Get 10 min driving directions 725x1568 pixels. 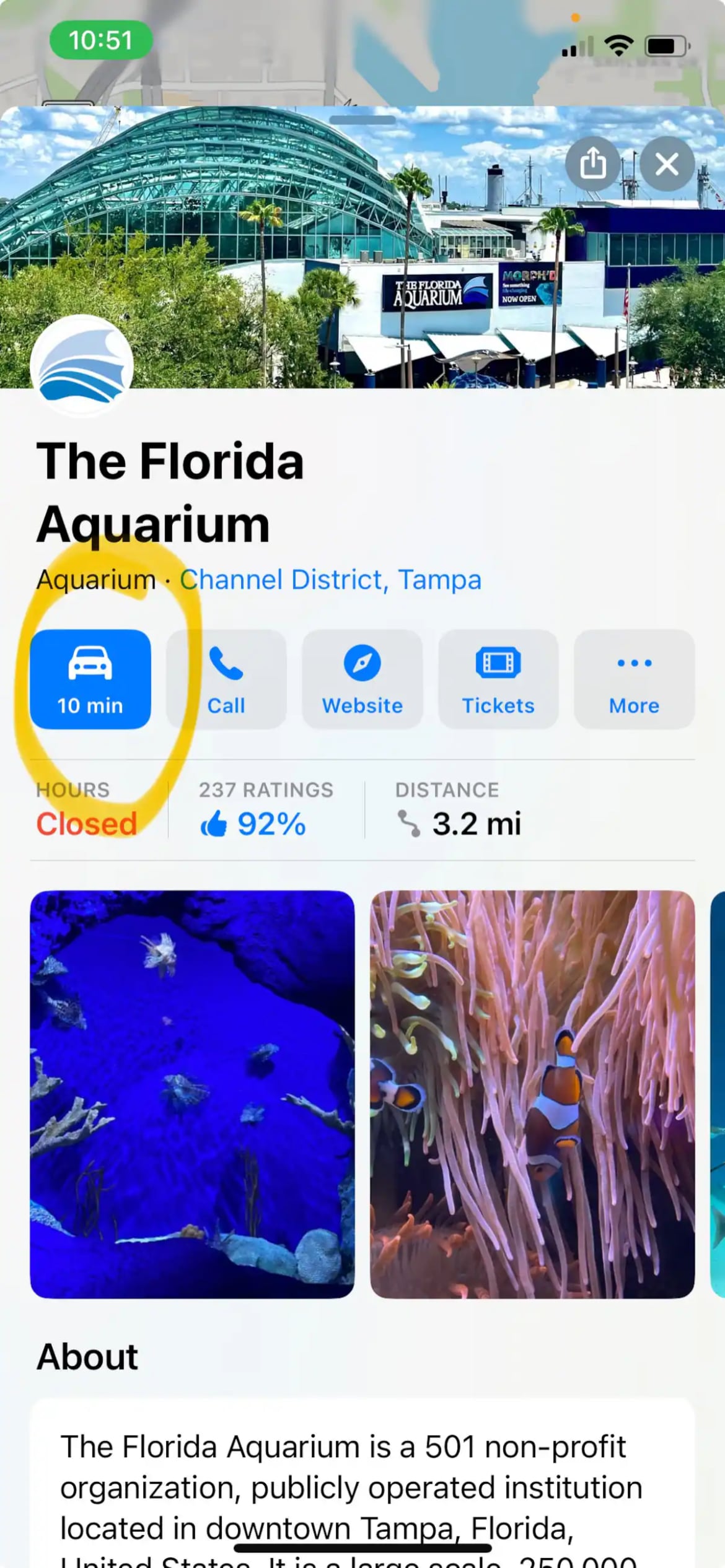pos(90,679)
